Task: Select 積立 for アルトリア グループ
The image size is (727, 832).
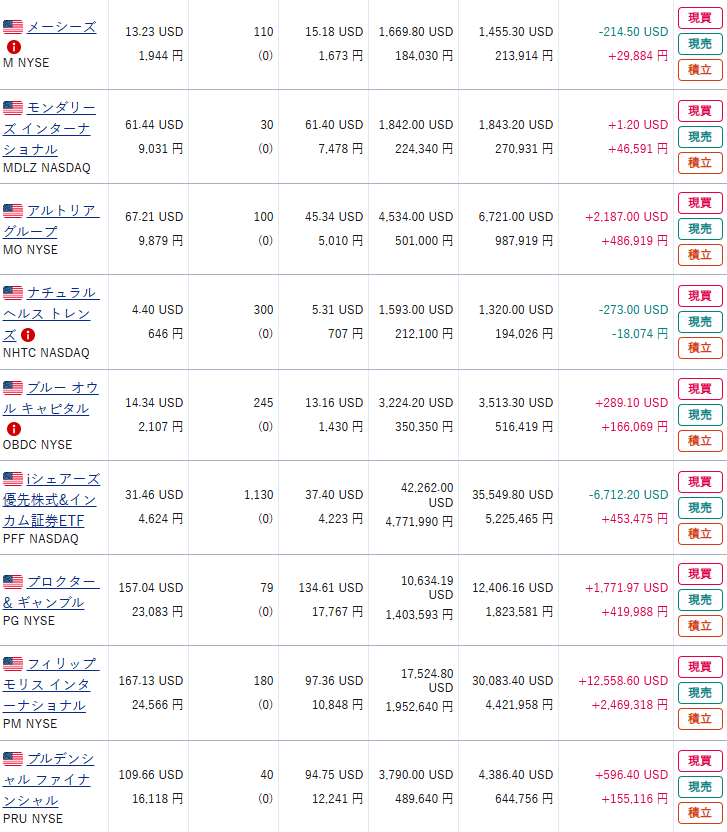Action: coord(700,255)
